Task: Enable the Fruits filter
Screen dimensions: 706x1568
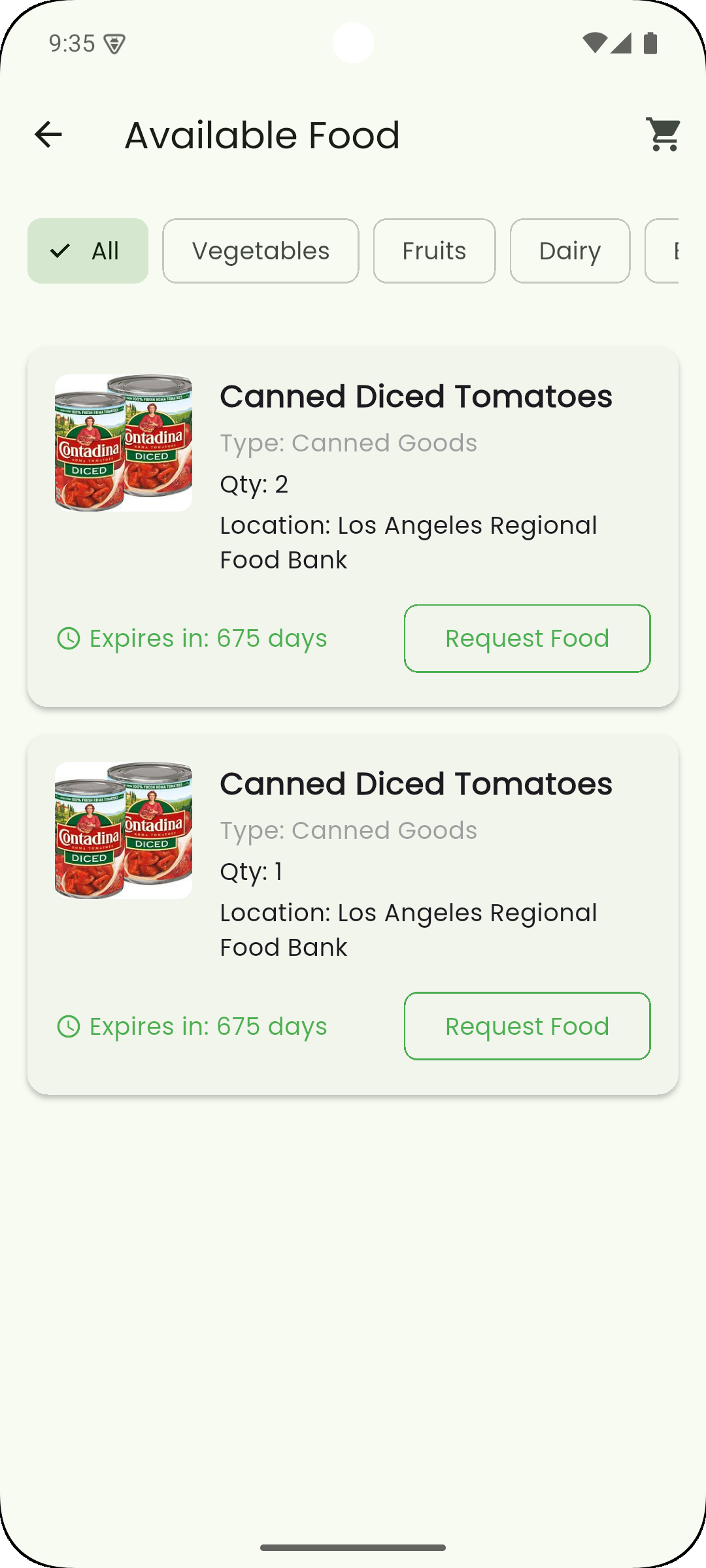Action: (x=434, y=250)
